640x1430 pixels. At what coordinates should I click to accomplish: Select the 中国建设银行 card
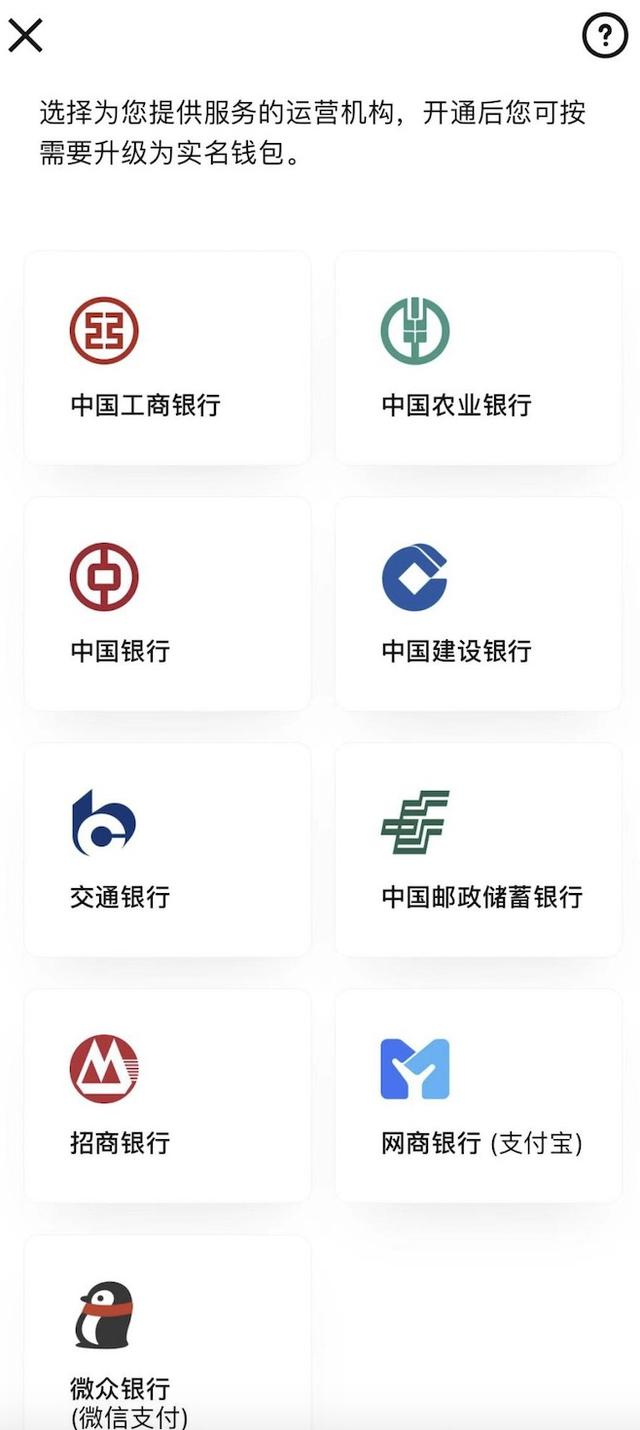pyautogui.click(x=478, y=604)
